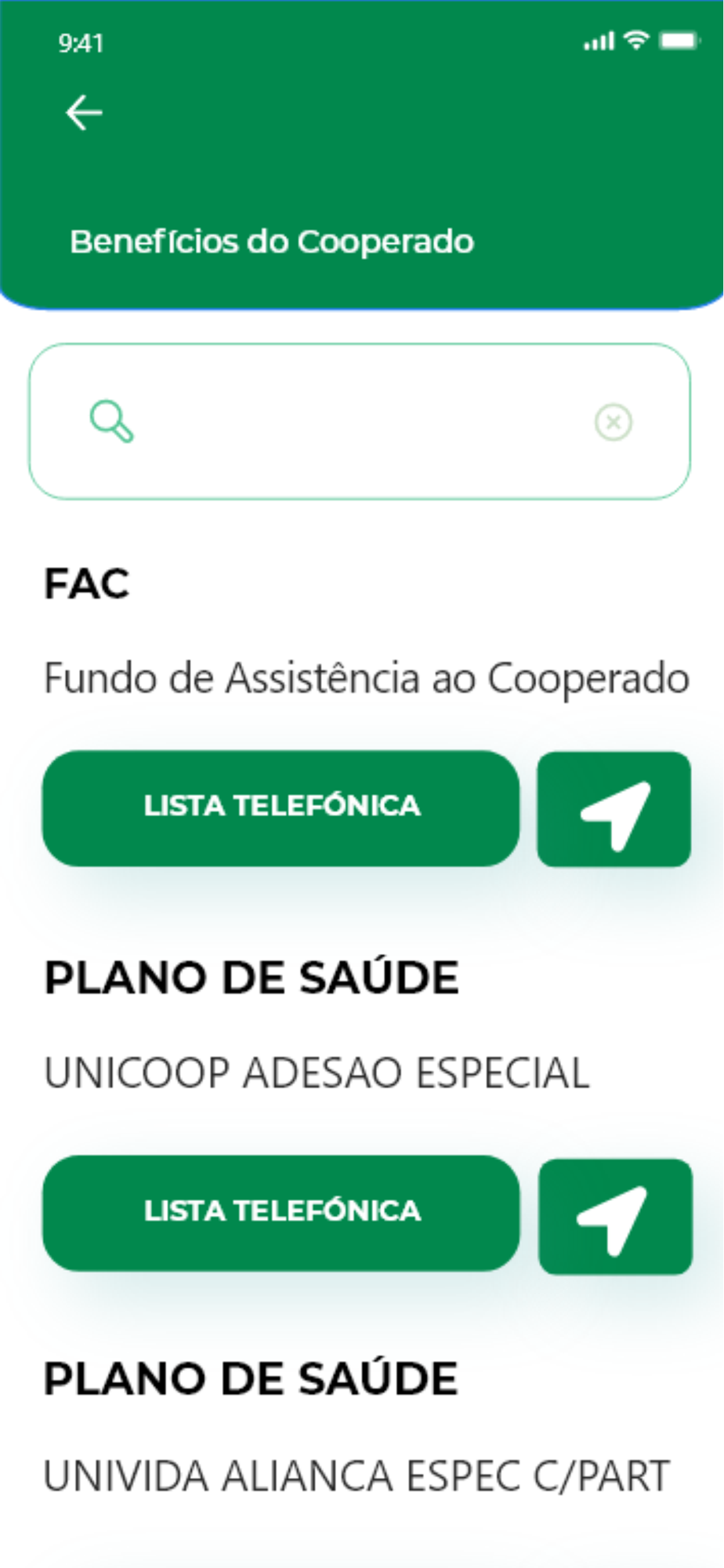Open Lista Telefônica for Unicoop Adesao Especial
This screenshot has width=724, height=1568.
click(x=281, y=1213)
